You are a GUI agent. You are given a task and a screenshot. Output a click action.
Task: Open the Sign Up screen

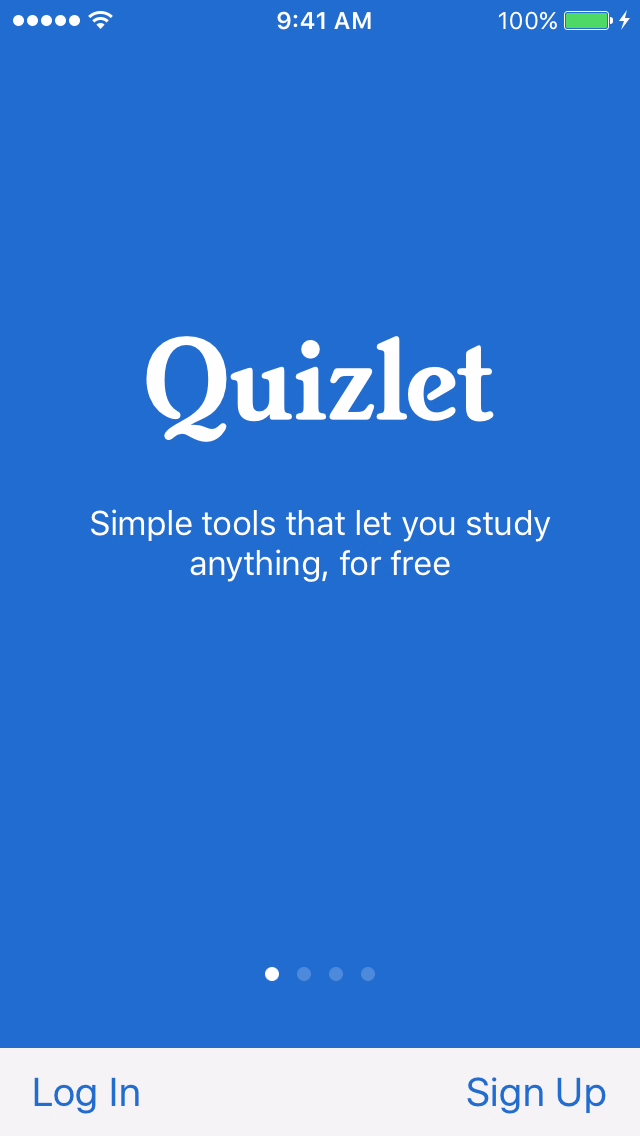point(536,1093)
